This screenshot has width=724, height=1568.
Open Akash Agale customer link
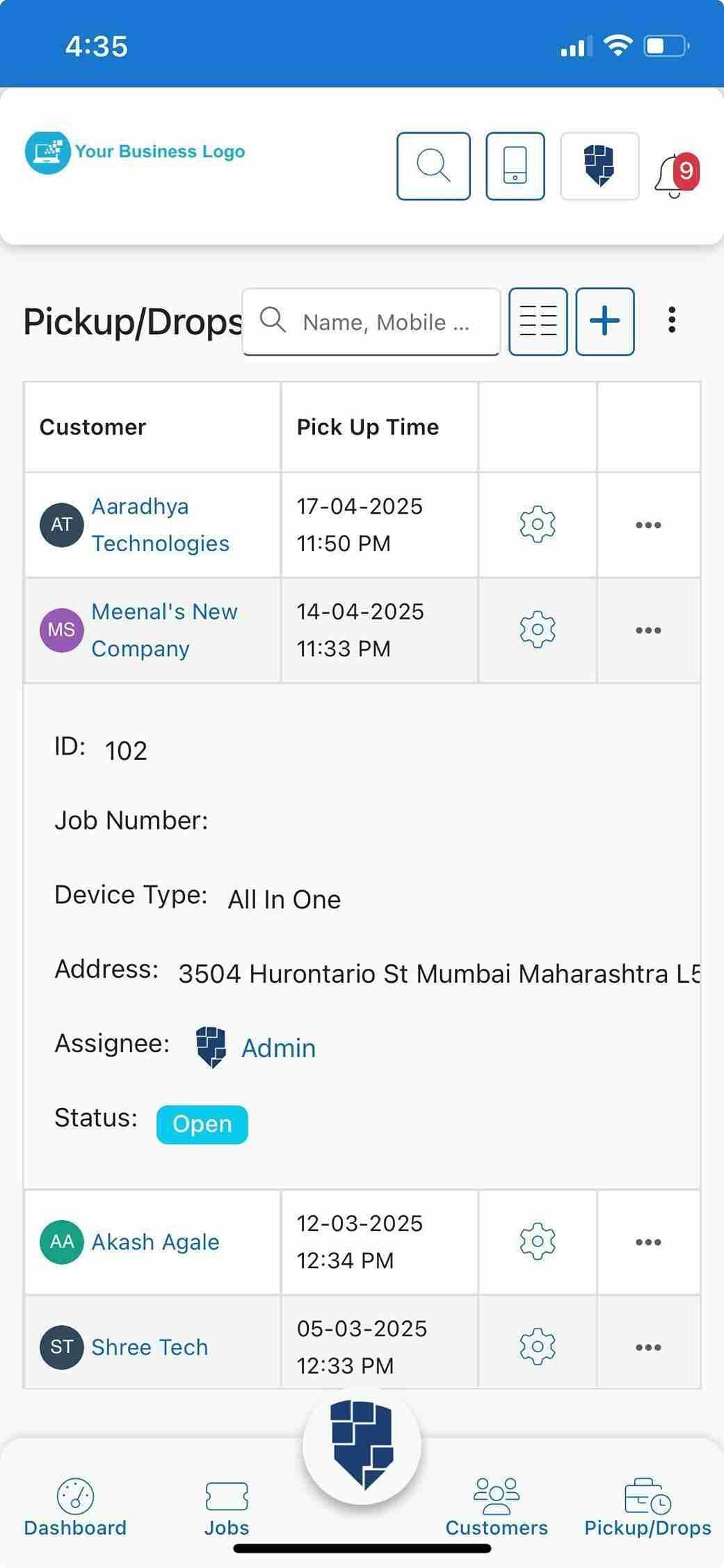156,1242
